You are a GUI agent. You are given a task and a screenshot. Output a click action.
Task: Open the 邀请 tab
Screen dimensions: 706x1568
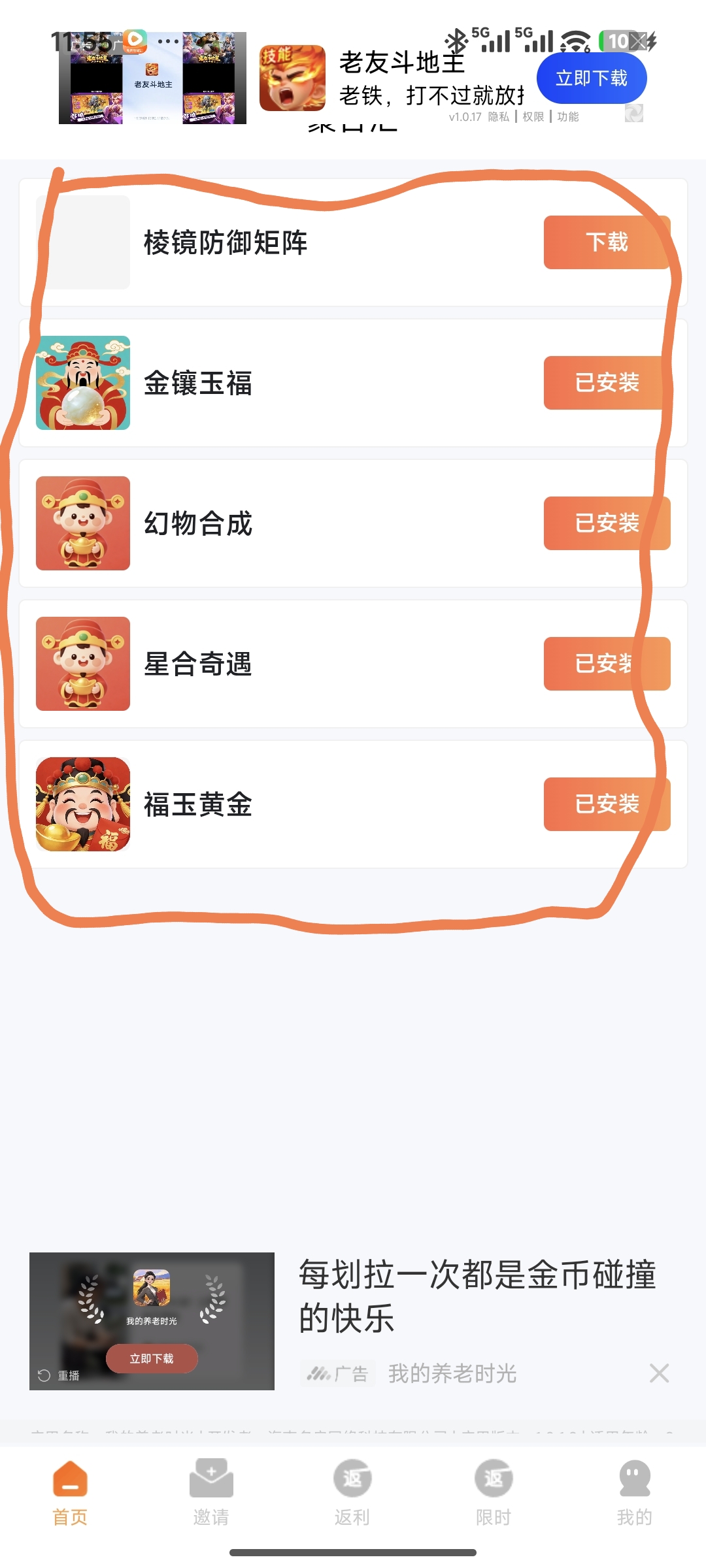coord(211,1494)
